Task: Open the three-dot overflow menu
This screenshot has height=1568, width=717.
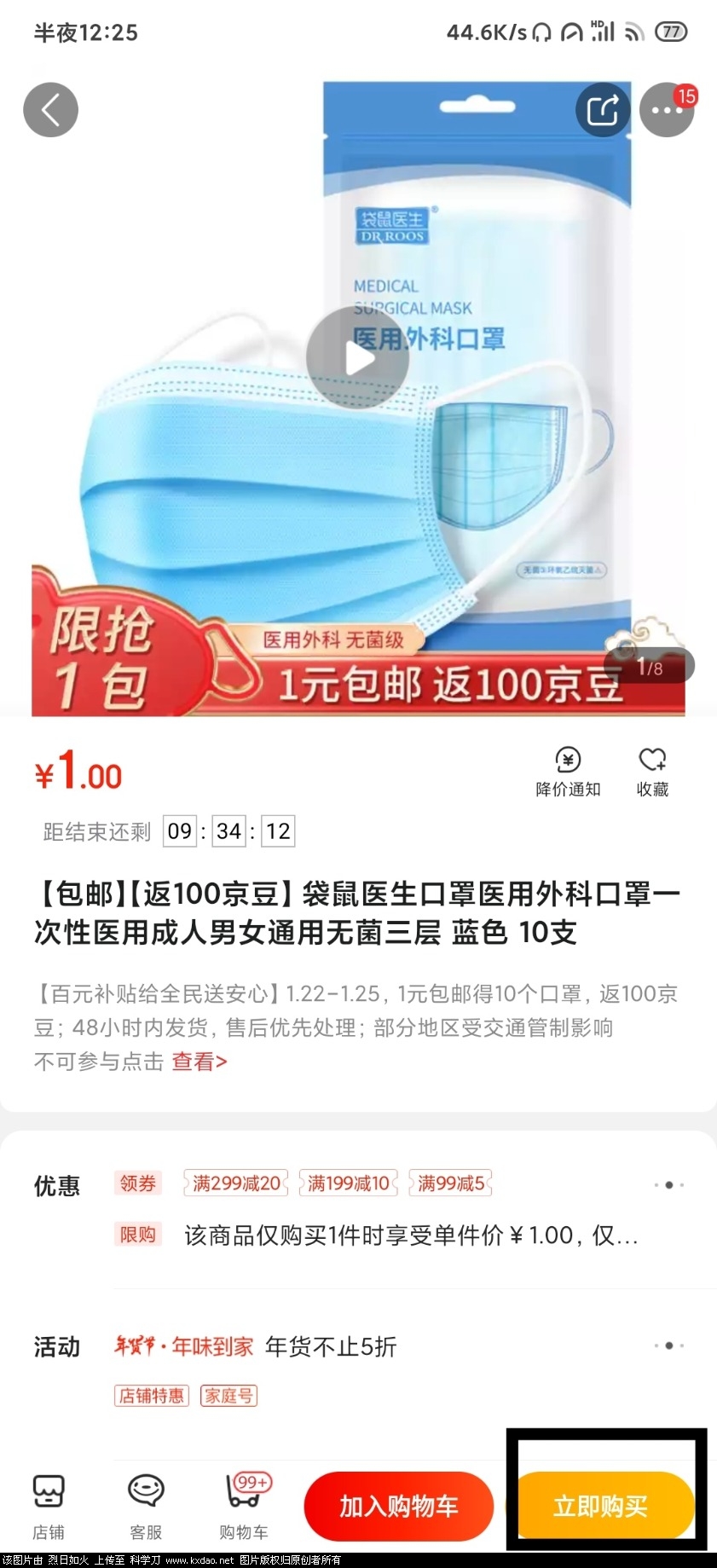Action: coord(666,110)
